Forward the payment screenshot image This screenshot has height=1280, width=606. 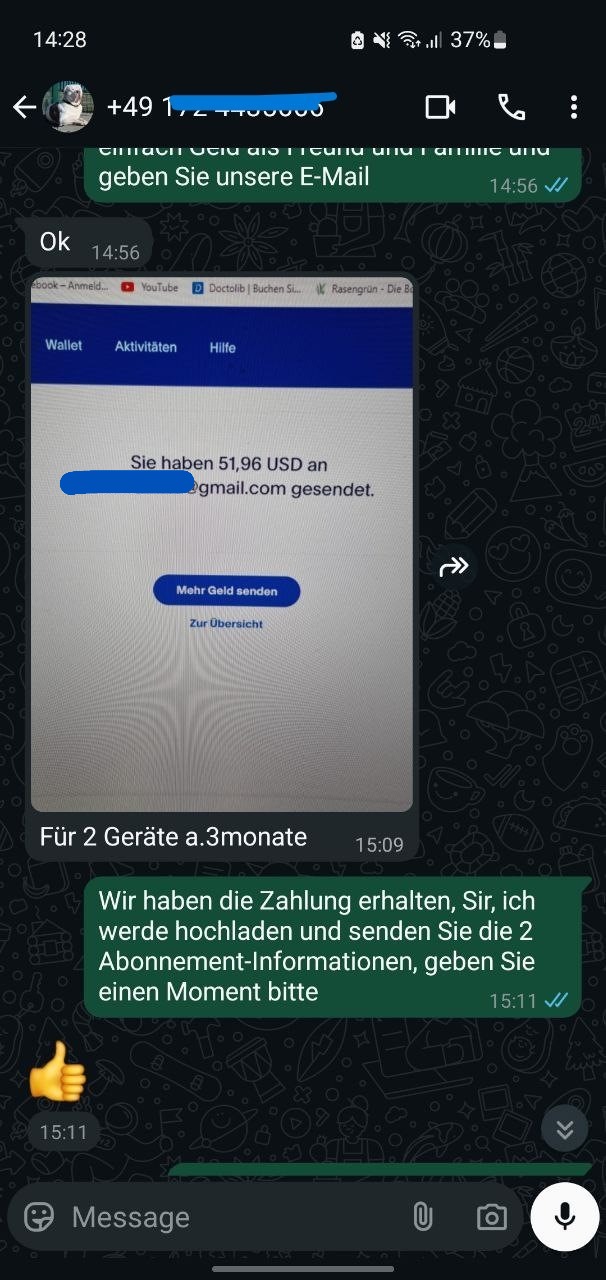point(453,568)
